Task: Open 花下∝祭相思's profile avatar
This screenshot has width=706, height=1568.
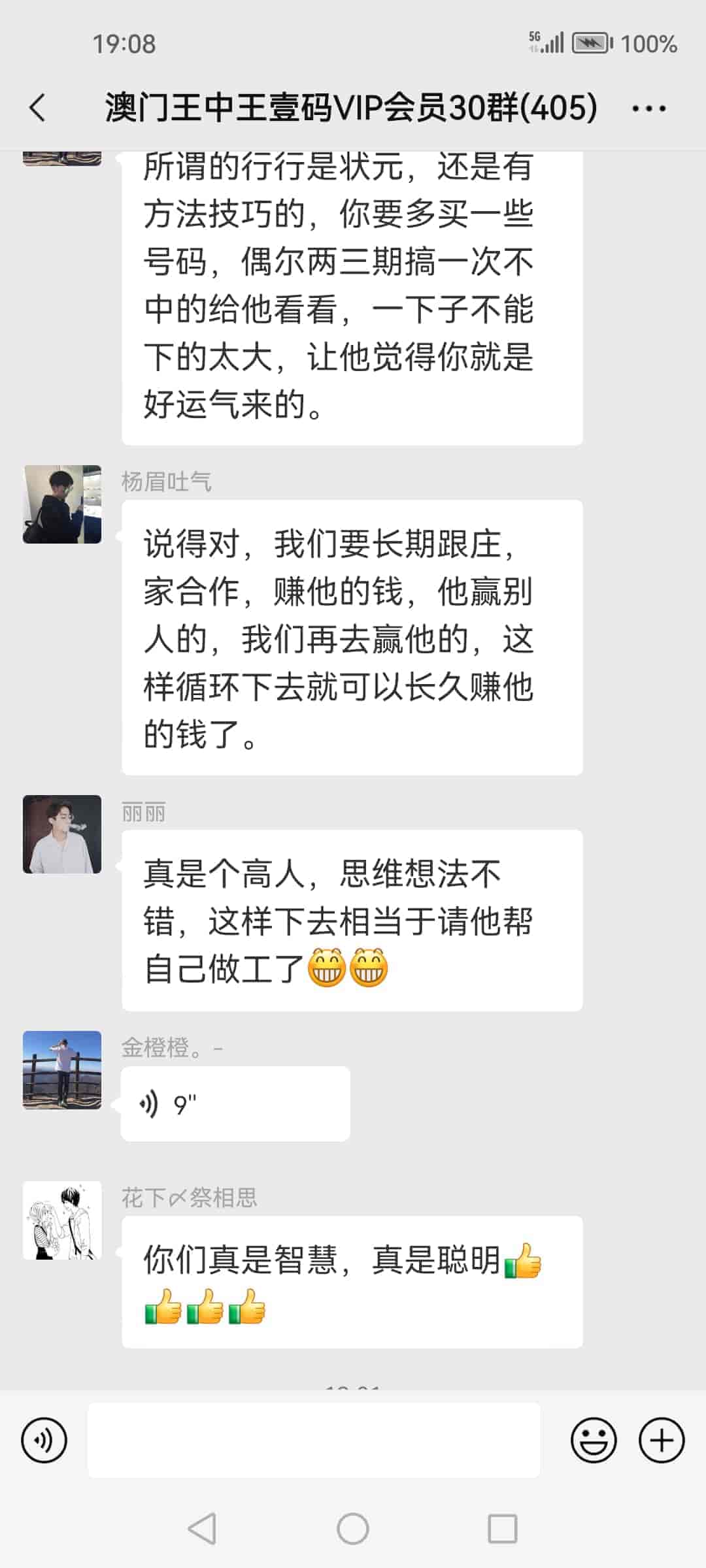Action: (62, 1220)
